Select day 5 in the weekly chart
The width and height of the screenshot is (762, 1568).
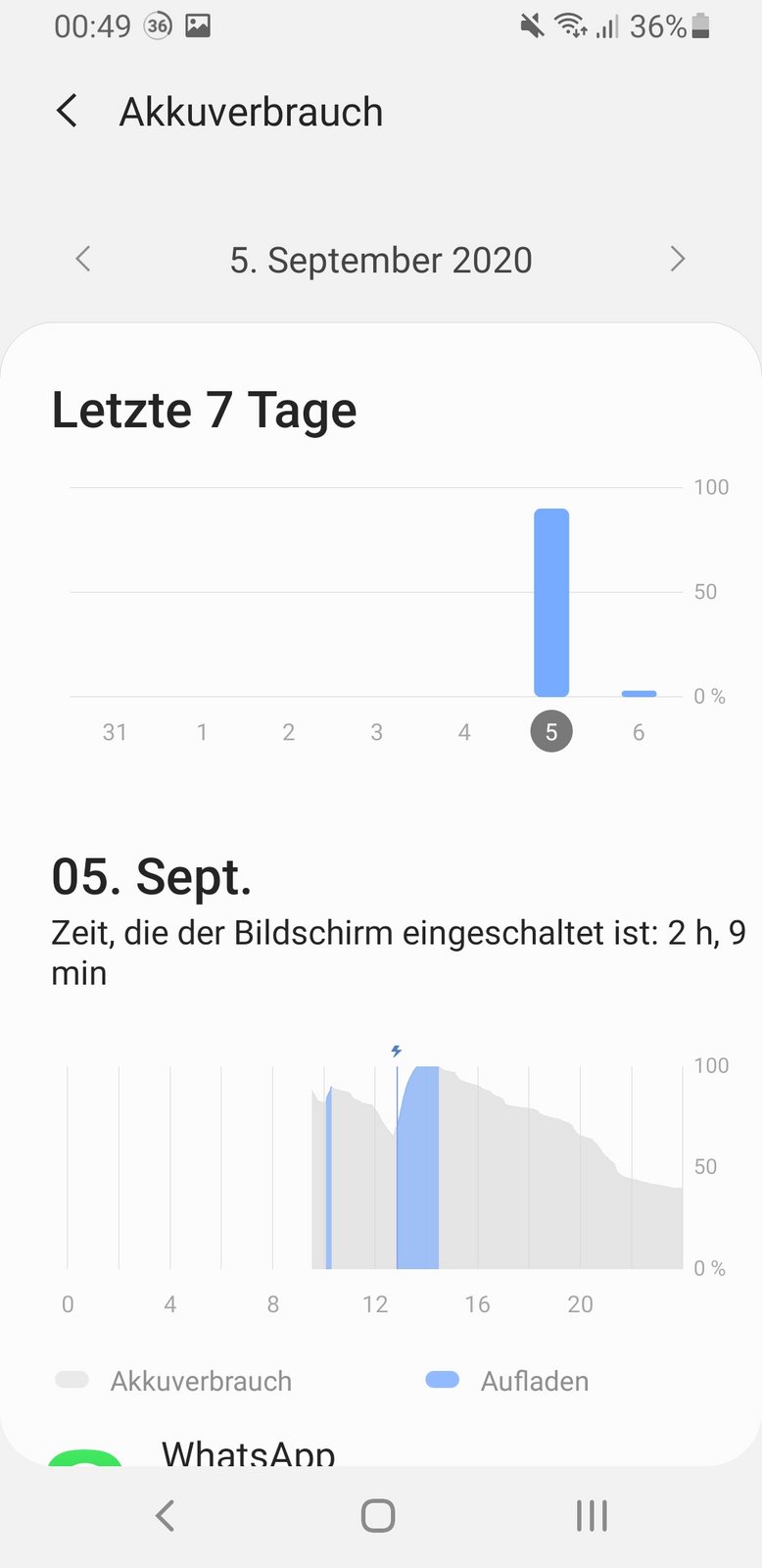coord(551,732)
